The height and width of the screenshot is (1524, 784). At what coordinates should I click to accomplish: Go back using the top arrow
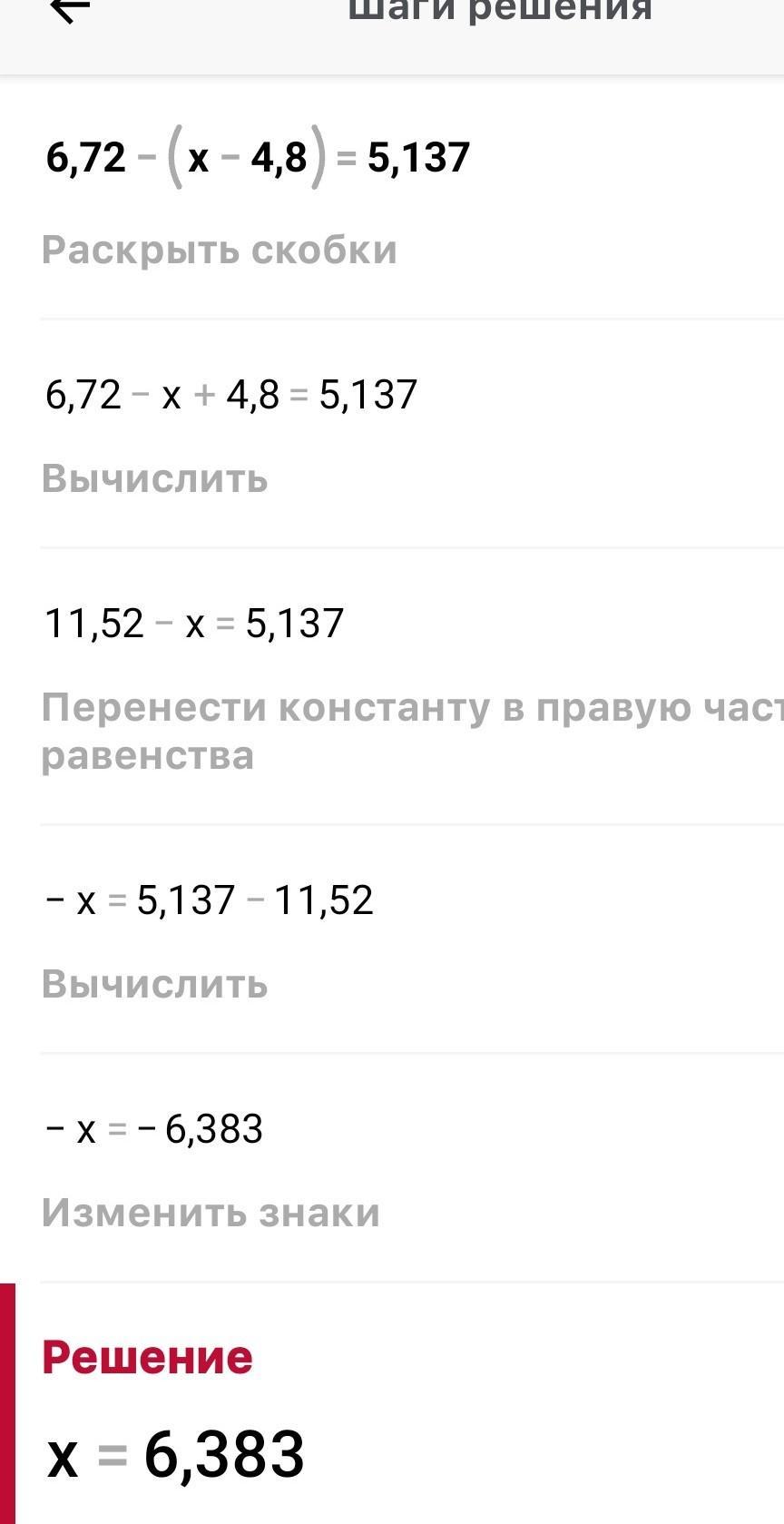point(69,11)
